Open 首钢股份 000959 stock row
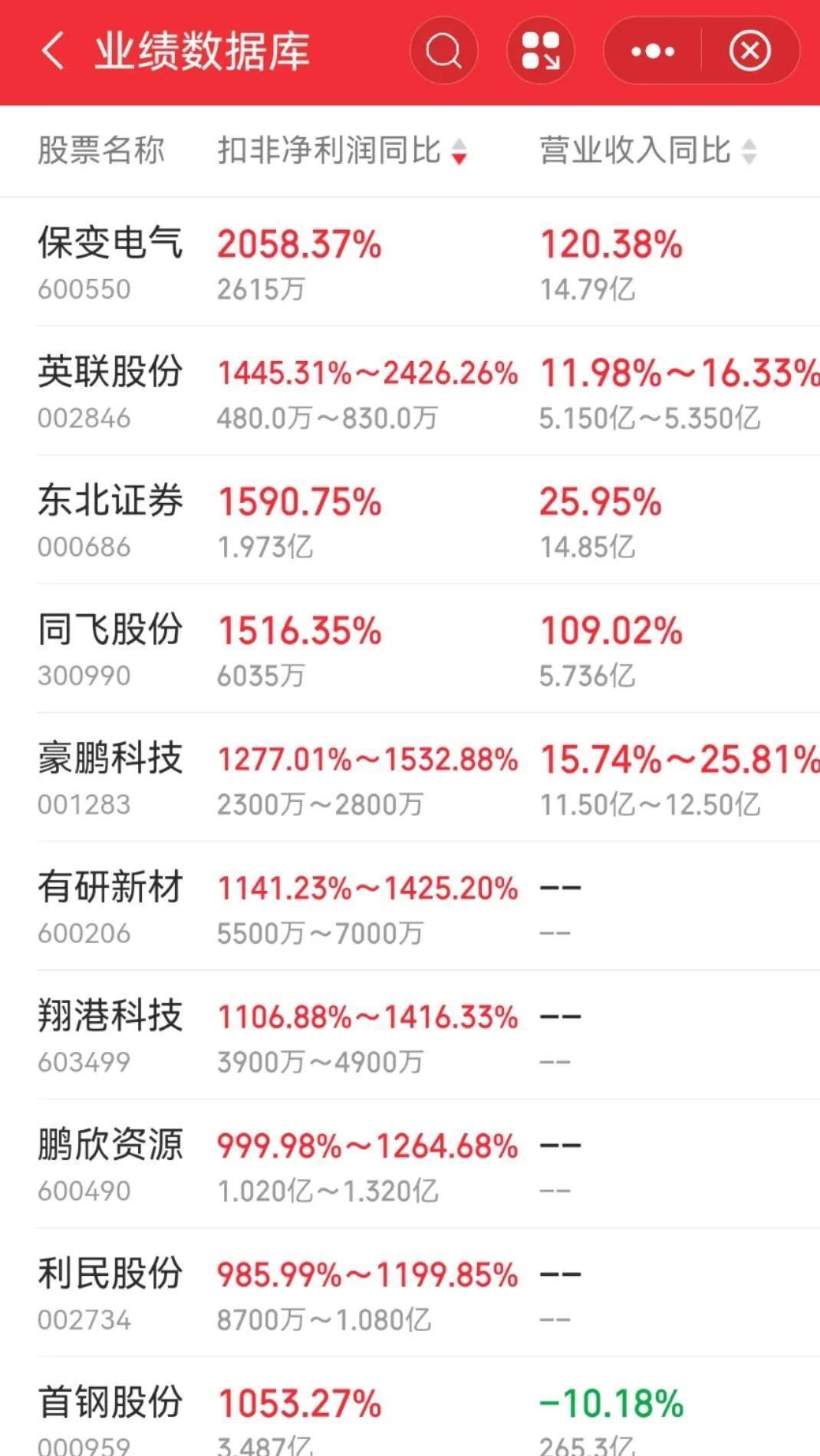Image resolution: width=820 pixels, height=1456 pixels. tap(410, 1407)
